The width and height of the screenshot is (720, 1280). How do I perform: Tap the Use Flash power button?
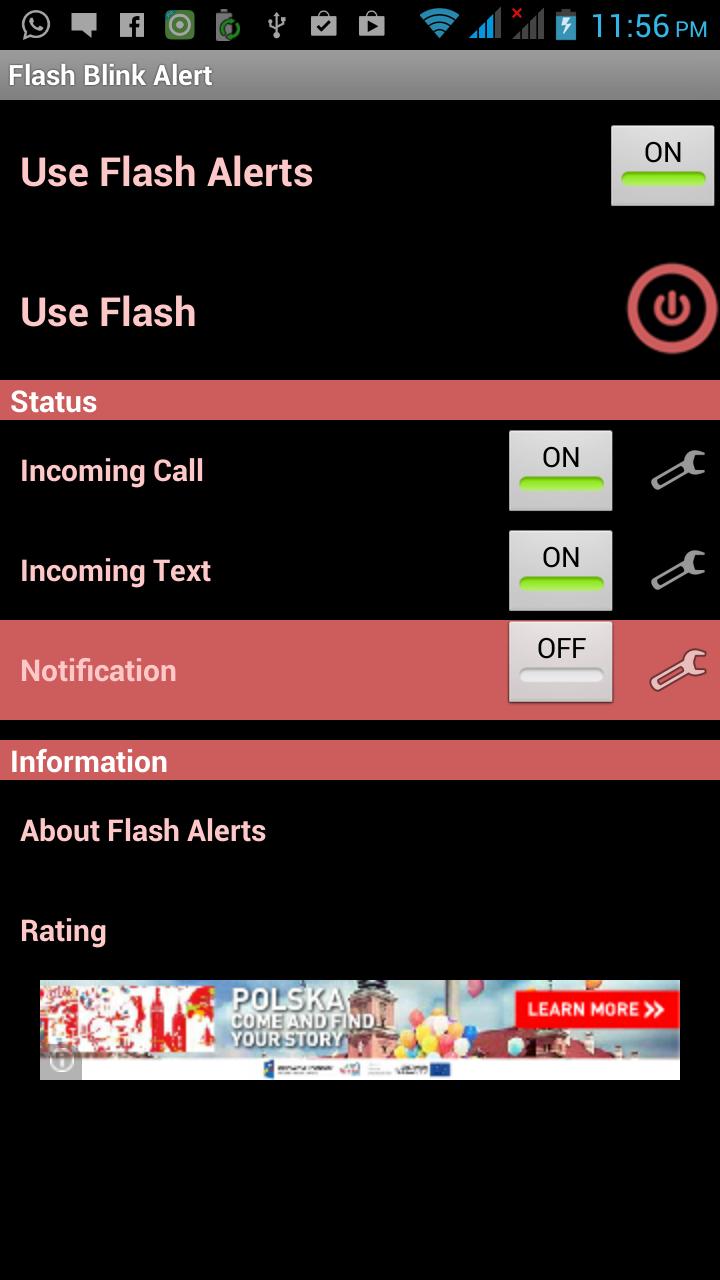(671, 308)
